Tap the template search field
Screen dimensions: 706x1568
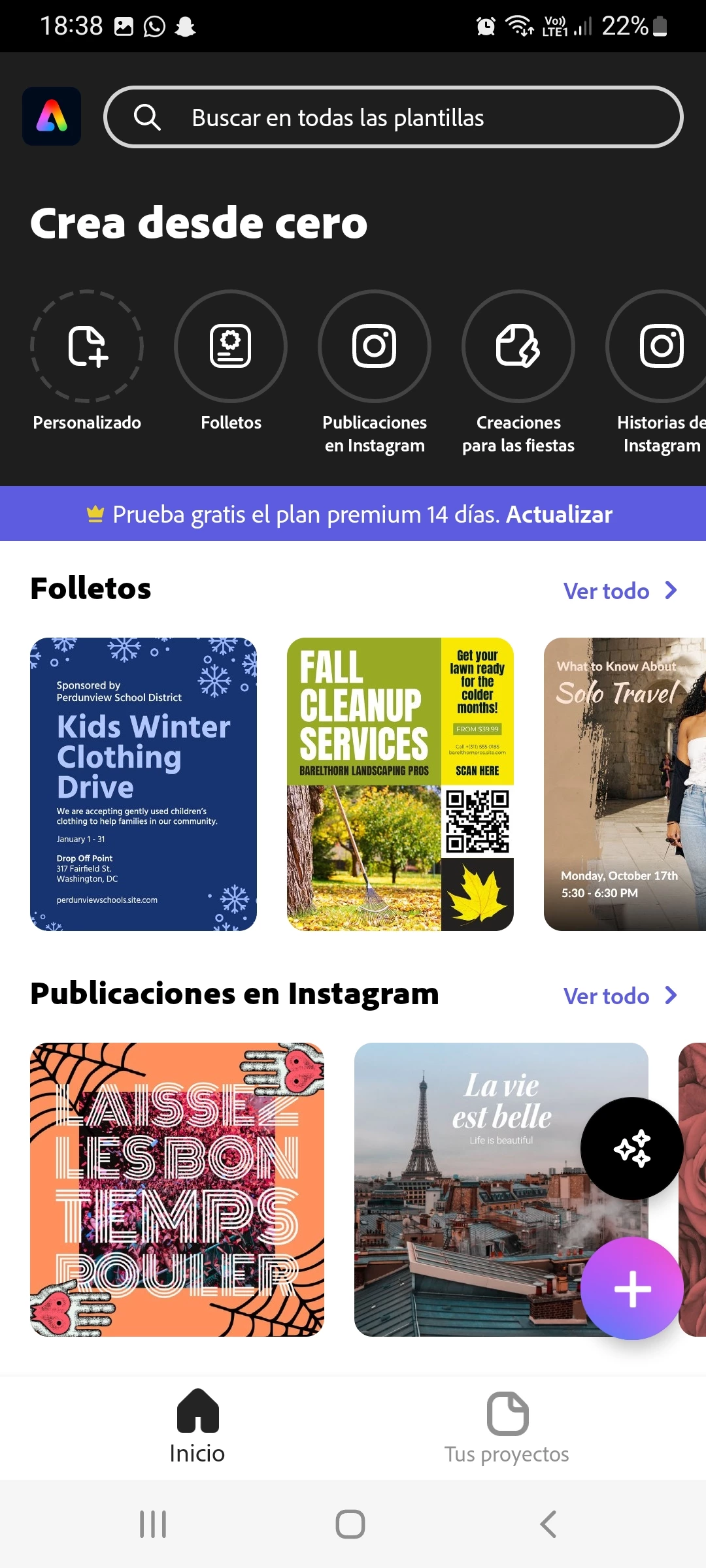coord(392,118)
